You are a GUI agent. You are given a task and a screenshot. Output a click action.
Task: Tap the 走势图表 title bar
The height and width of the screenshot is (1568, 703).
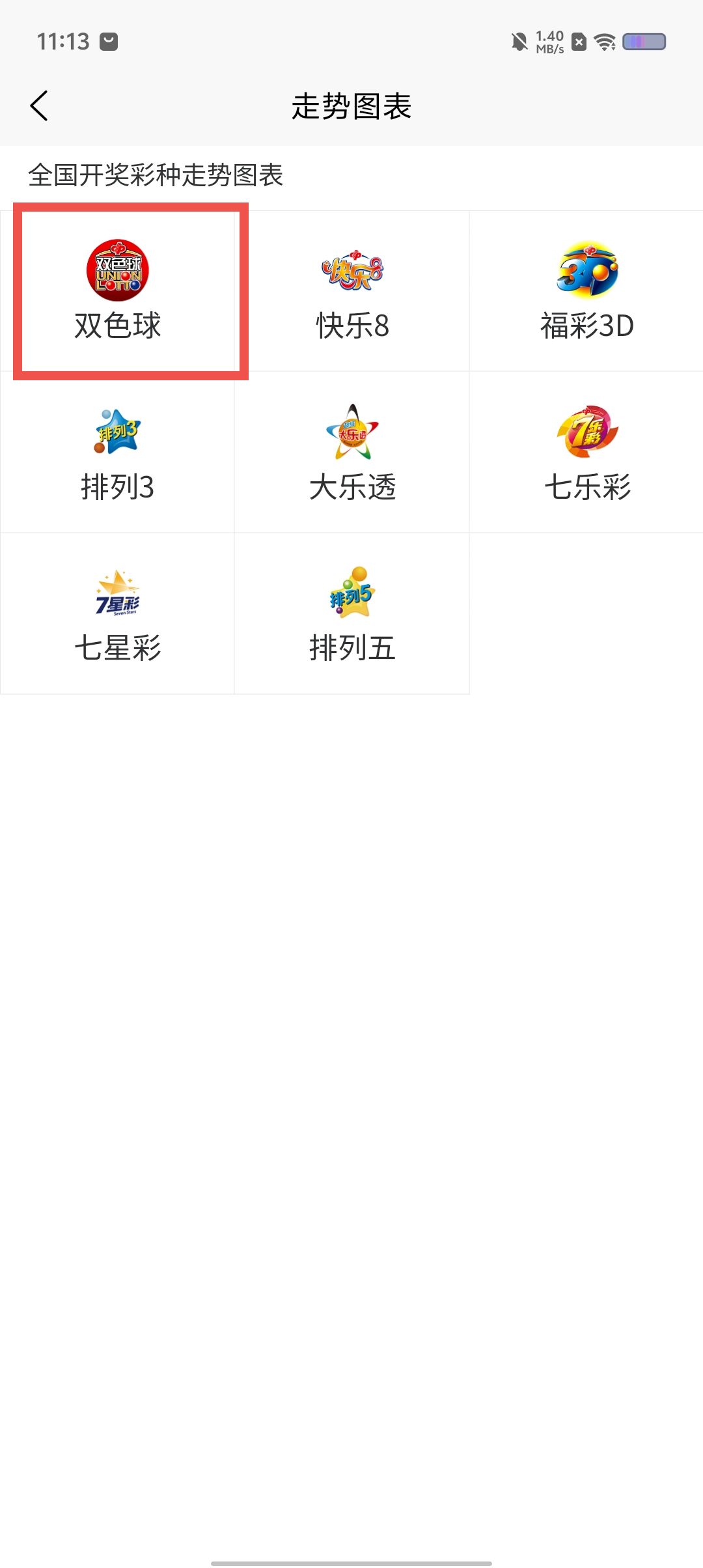[x=351, y=107]
